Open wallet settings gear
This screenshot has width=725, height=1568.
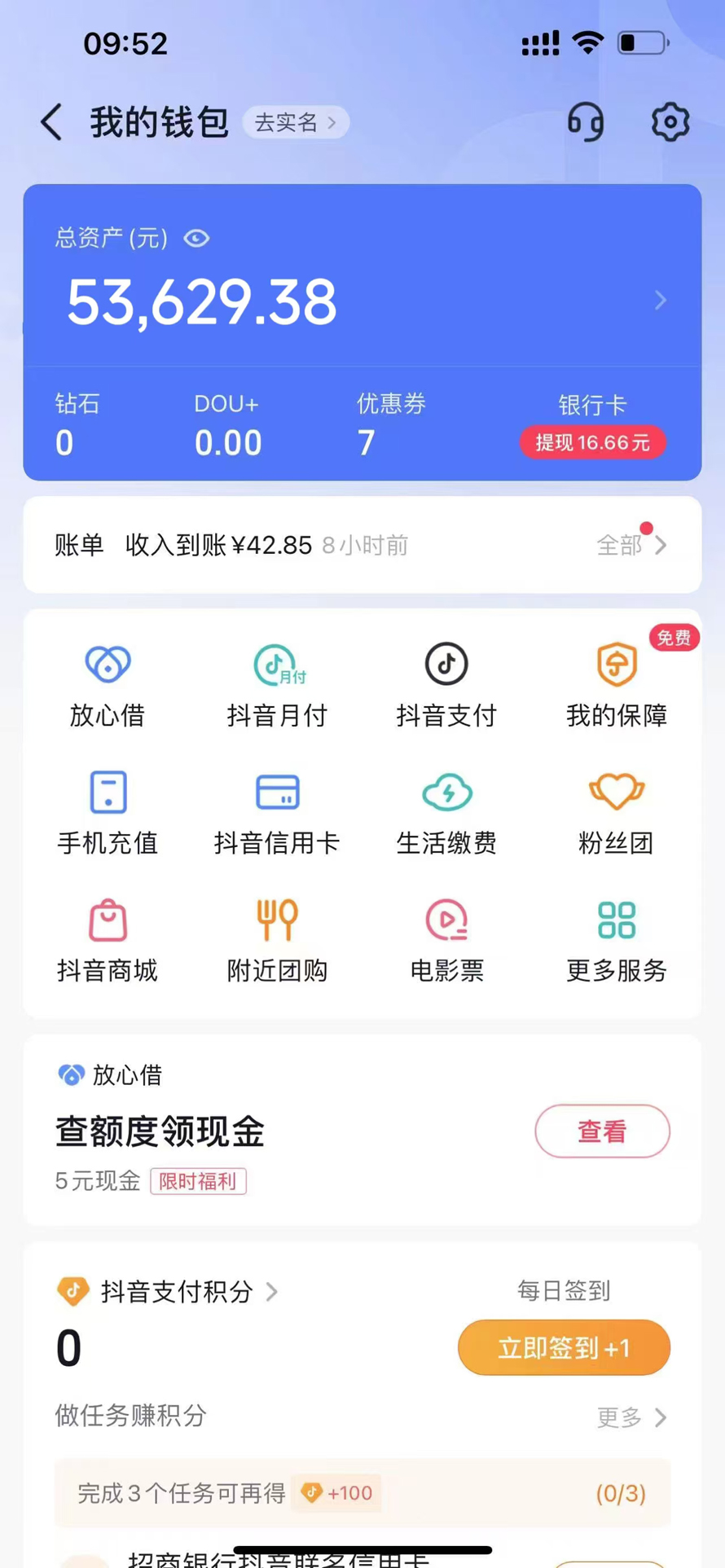(670, 123)
